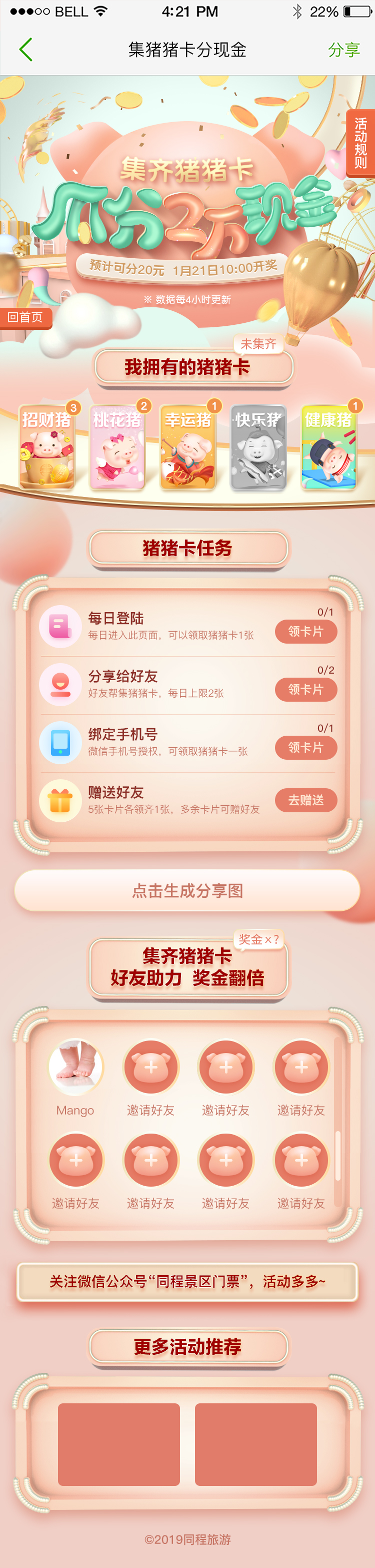The image size is (375, 1568).
Task: Open the first recommended activity tile
Action: click(118, 1444)
